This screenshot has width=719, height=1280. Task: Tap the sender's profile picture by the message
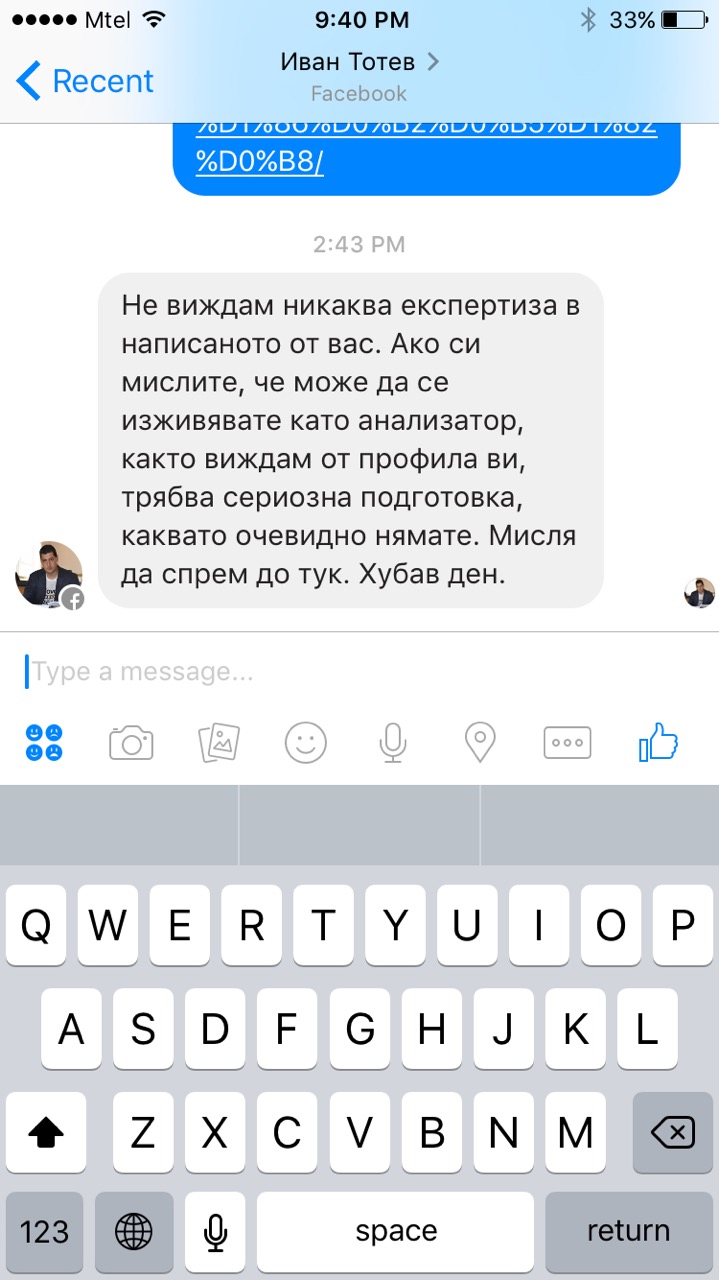49,576
